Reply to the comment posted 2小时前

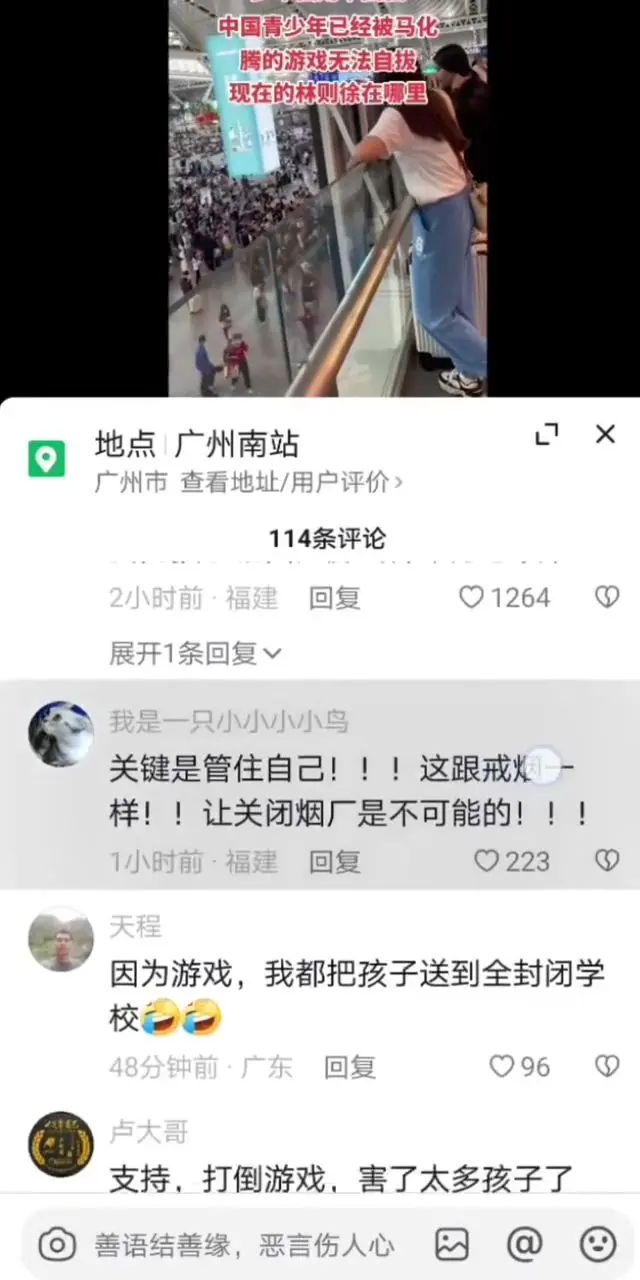click(x=334, y=598)
